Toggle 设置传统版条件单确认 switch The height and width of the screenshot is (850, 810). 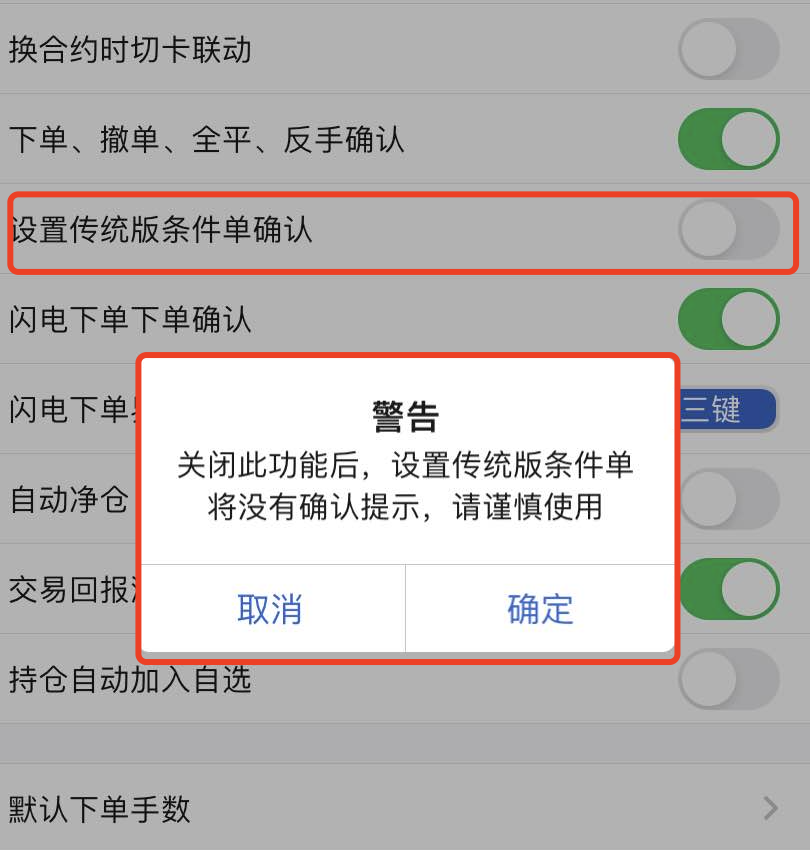tap(728, 230)
